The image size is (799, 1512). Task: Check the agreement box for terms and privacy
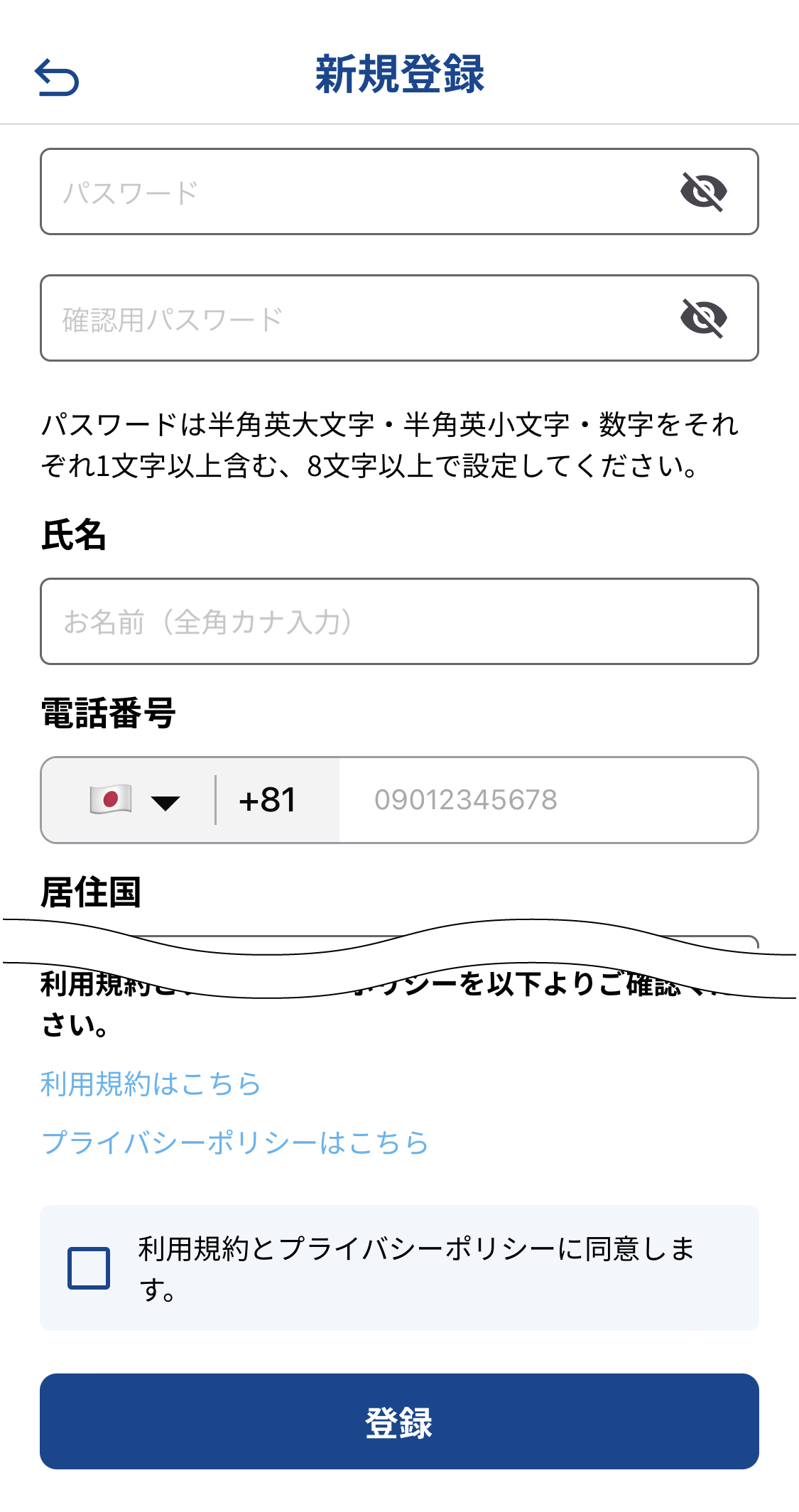tap(89, 1268)
